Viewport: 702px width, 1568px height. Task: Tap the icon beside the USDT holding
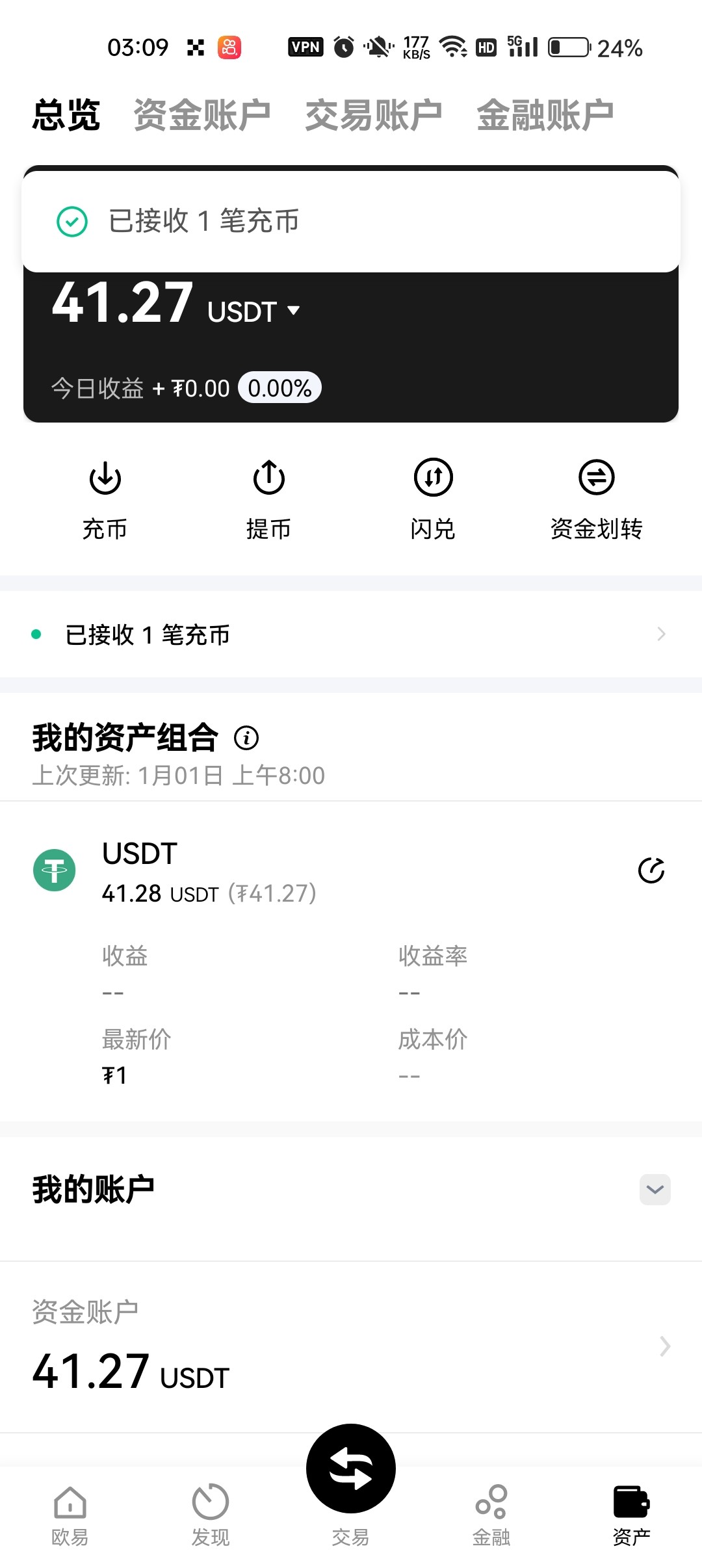click(x=651, y=870)
